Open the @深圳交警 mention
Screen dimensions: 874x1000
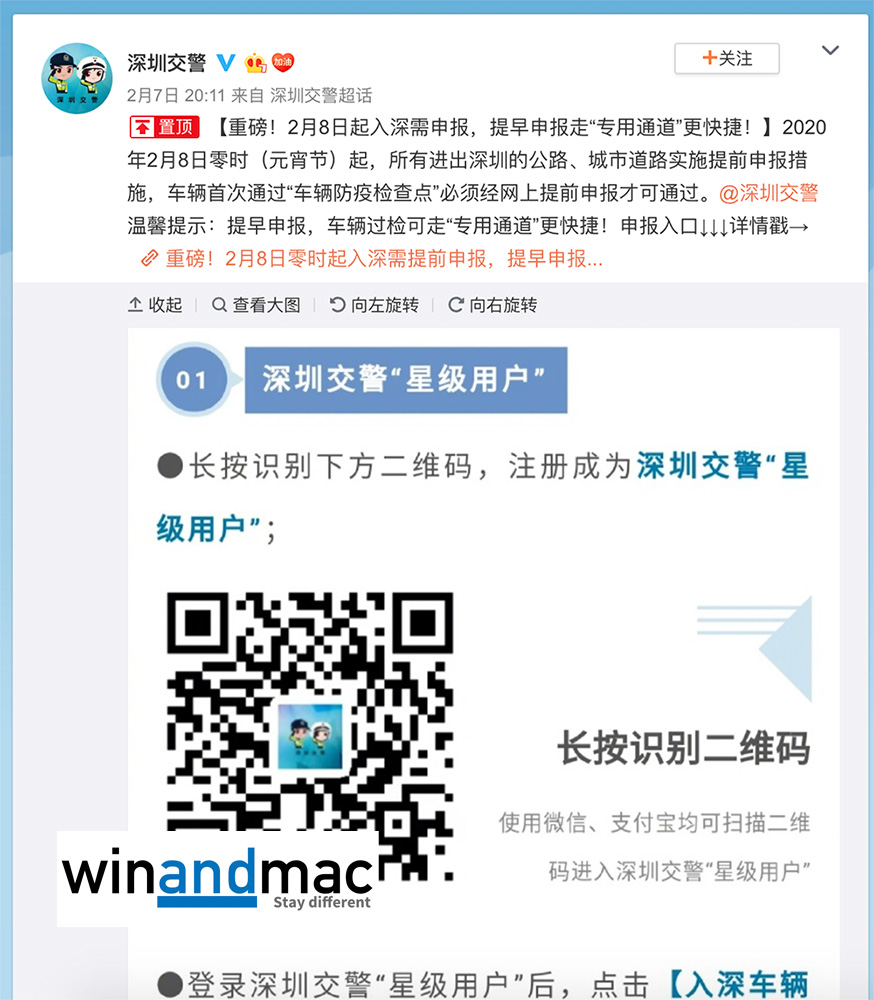click(769, 193)
